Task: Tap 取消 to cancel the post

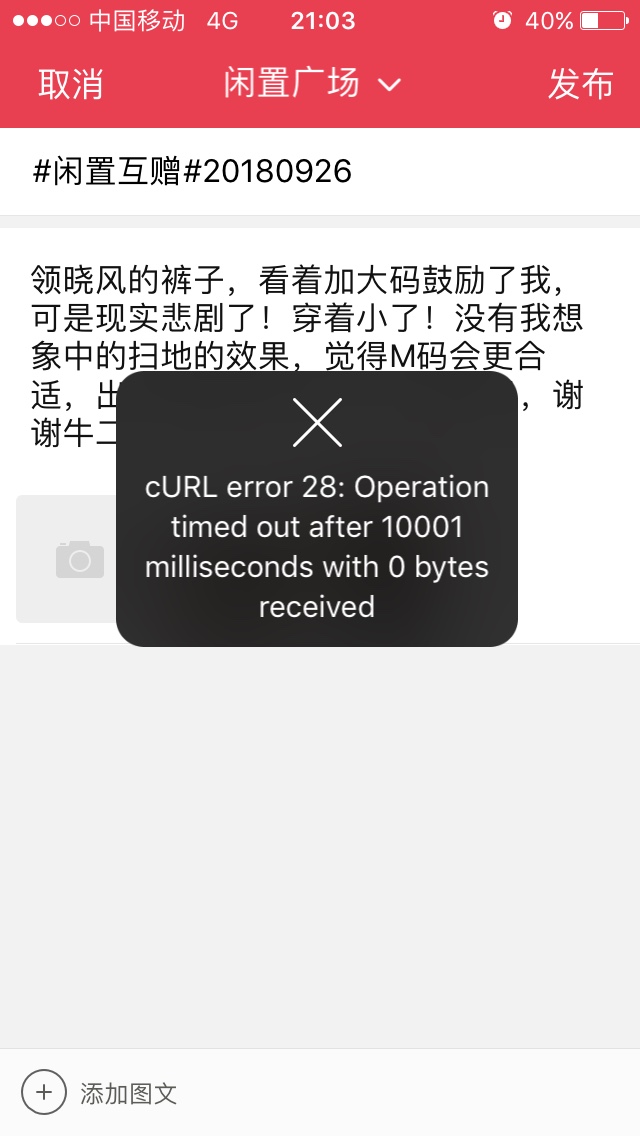Action: tap(70, 84)
